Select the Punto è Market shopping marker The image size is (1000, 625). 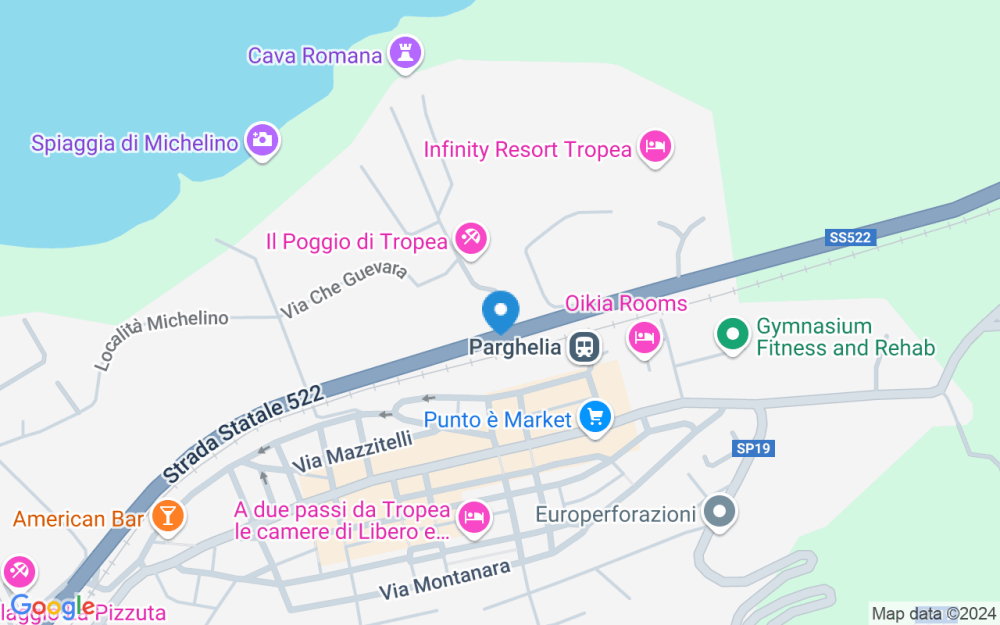point(596,418)
